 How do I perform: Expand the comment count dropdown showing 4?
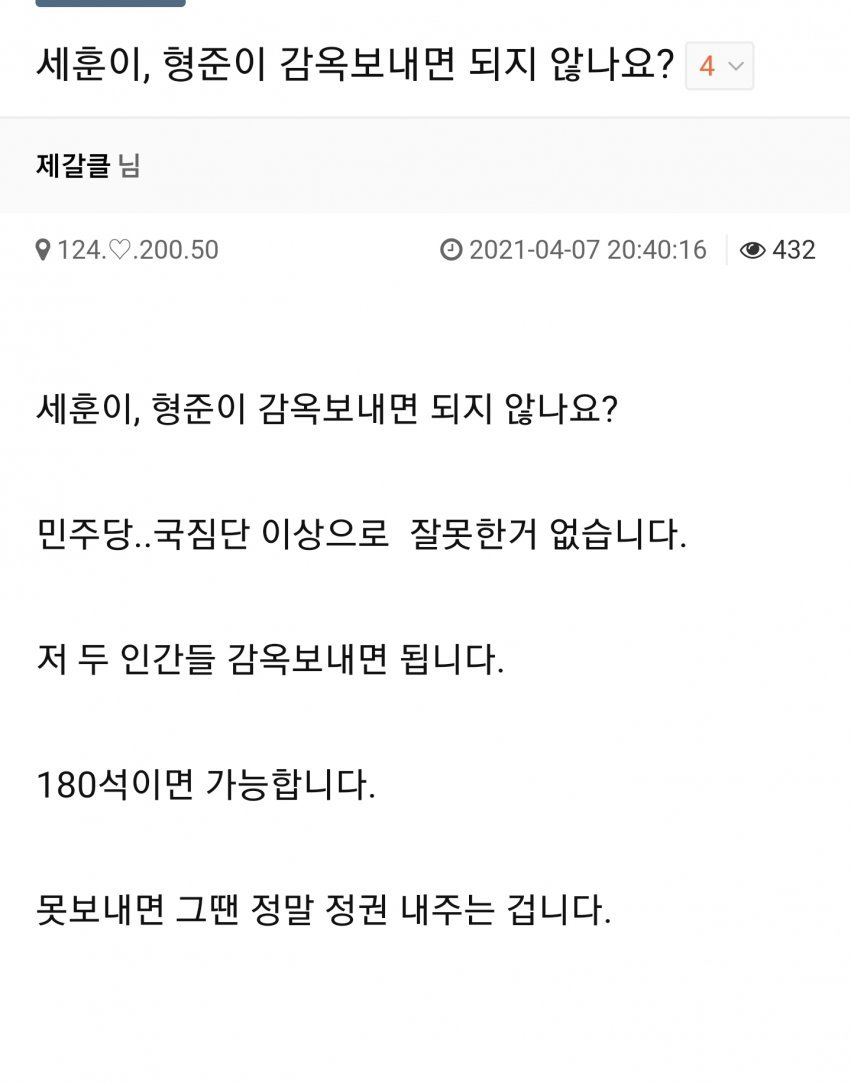[x=719, y=67]
